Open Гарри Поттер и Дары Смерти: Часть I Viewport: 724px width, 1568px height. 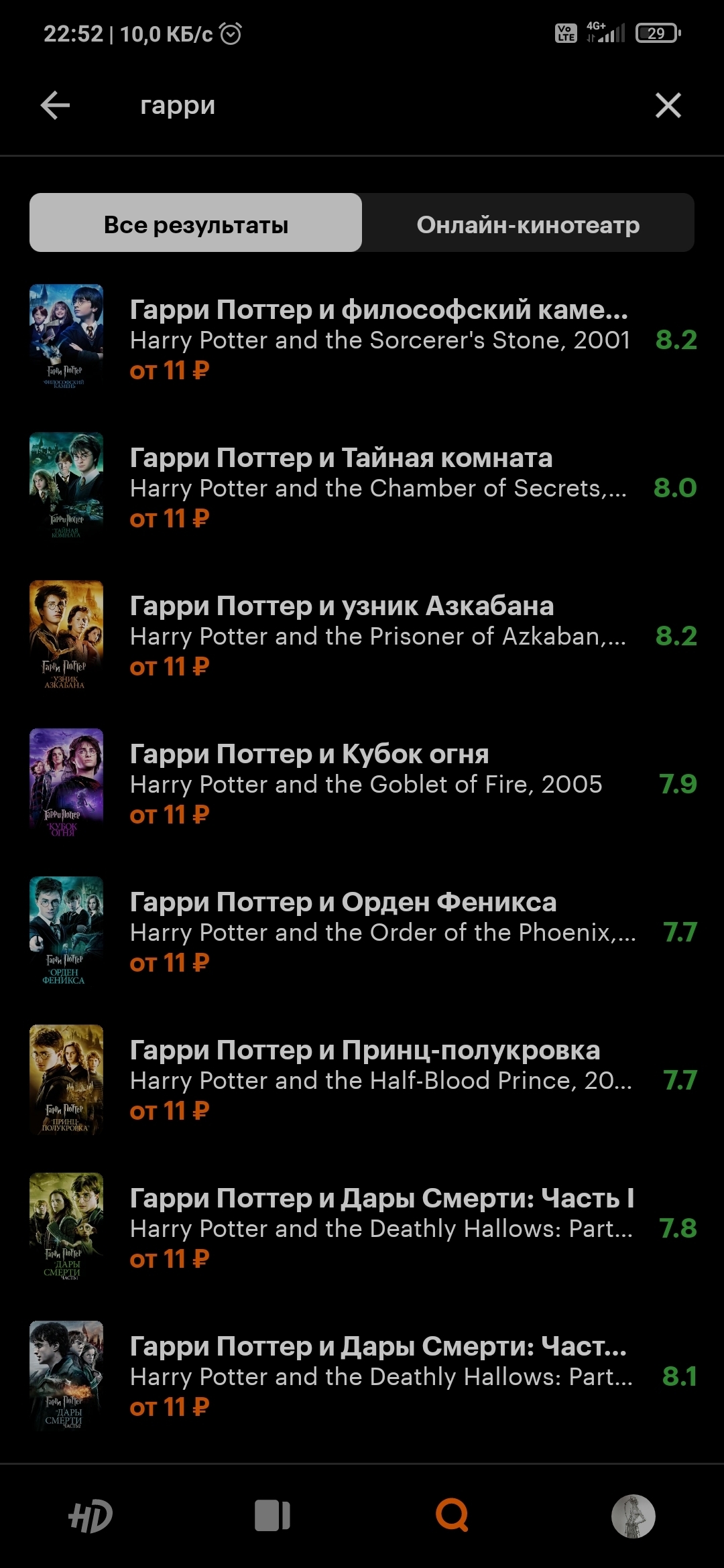tap(379, 1228)
